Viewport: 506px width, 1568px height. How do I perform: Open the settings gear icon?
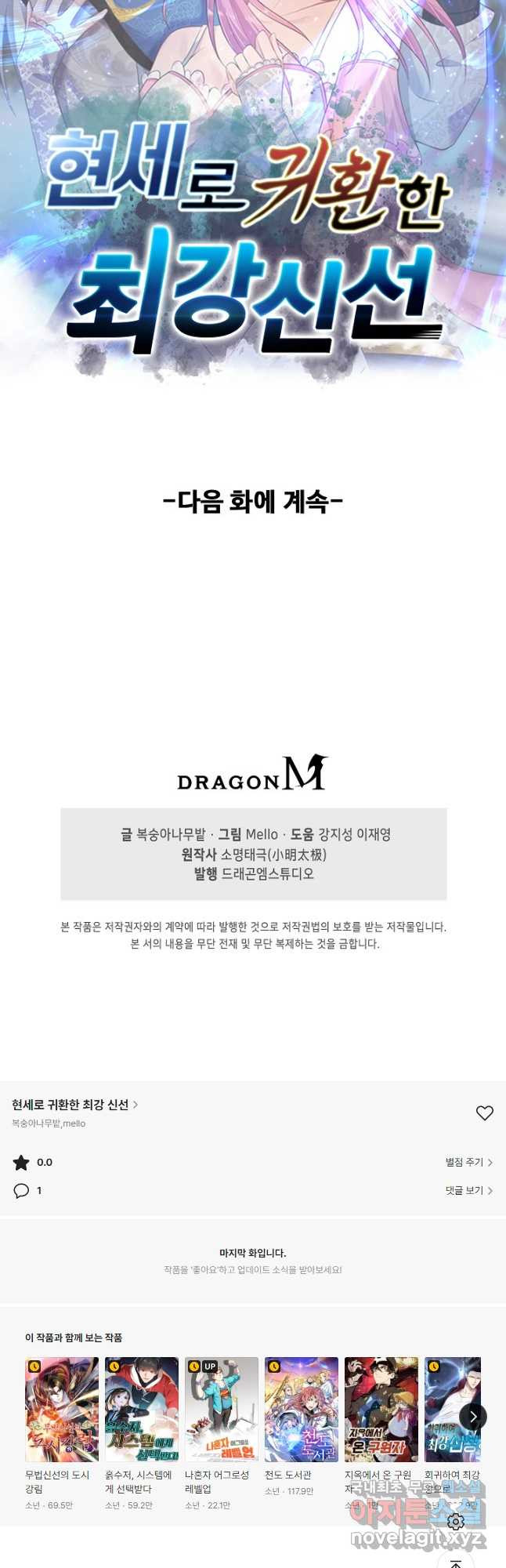click(456, 1522)
